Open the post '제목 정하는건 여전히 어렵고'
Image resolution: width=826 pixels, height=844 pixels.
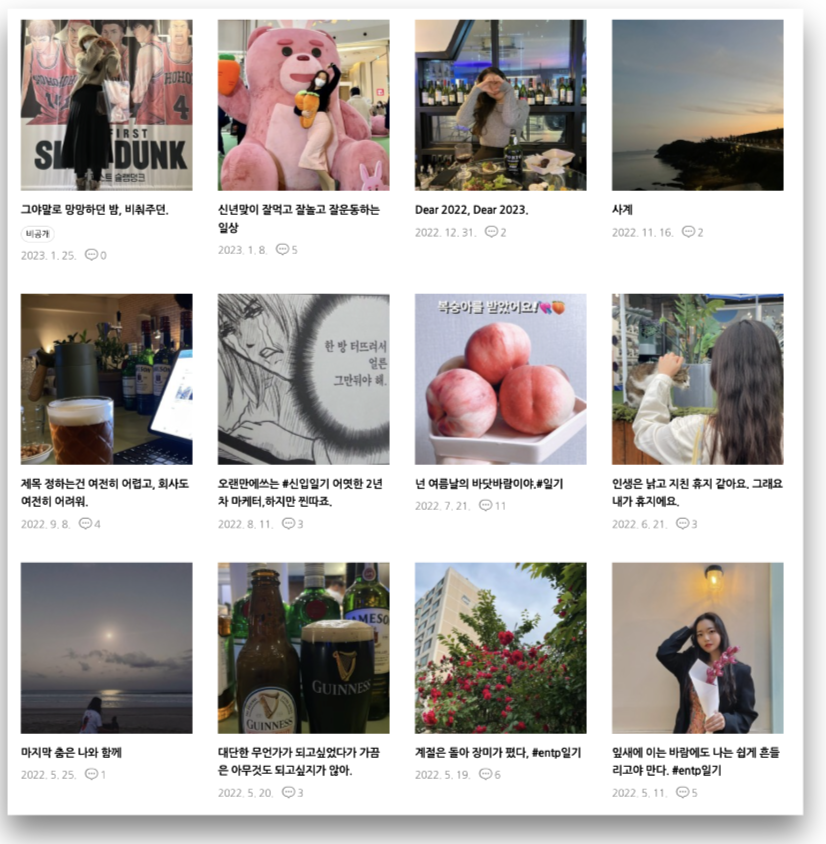tap(106, 379)
